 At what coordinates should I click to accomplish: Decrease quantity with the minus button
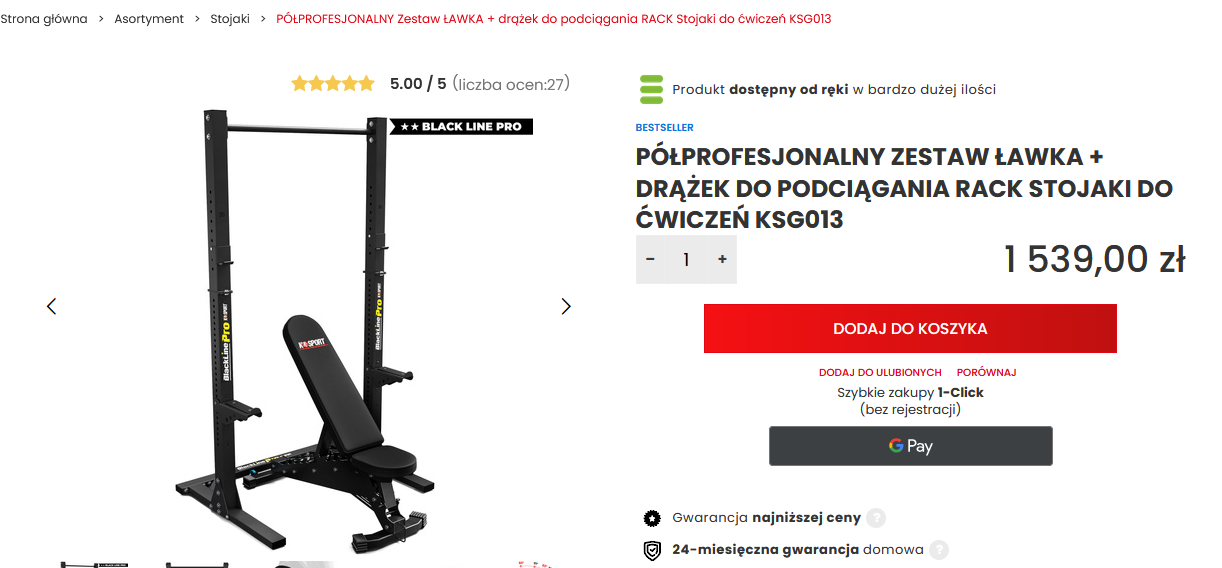[650, 260]
